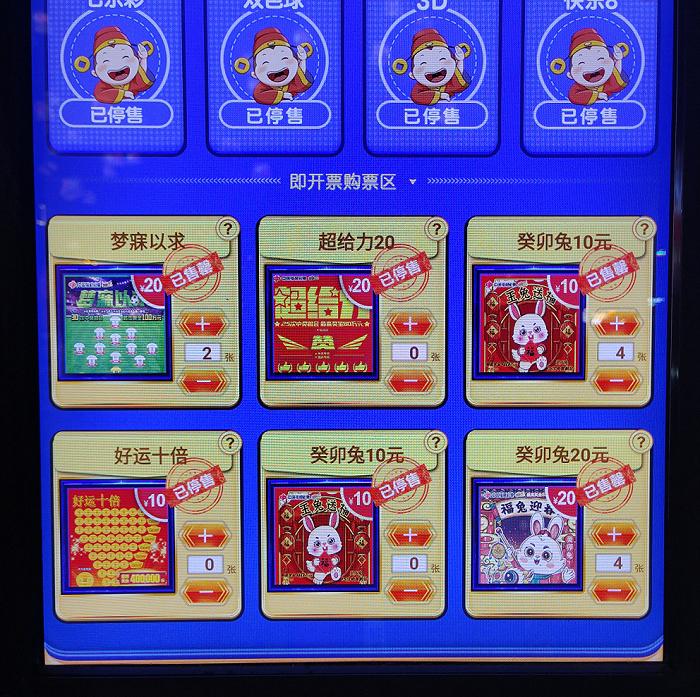Show help for the 超给力20 ticket

[x=436, y=230]
